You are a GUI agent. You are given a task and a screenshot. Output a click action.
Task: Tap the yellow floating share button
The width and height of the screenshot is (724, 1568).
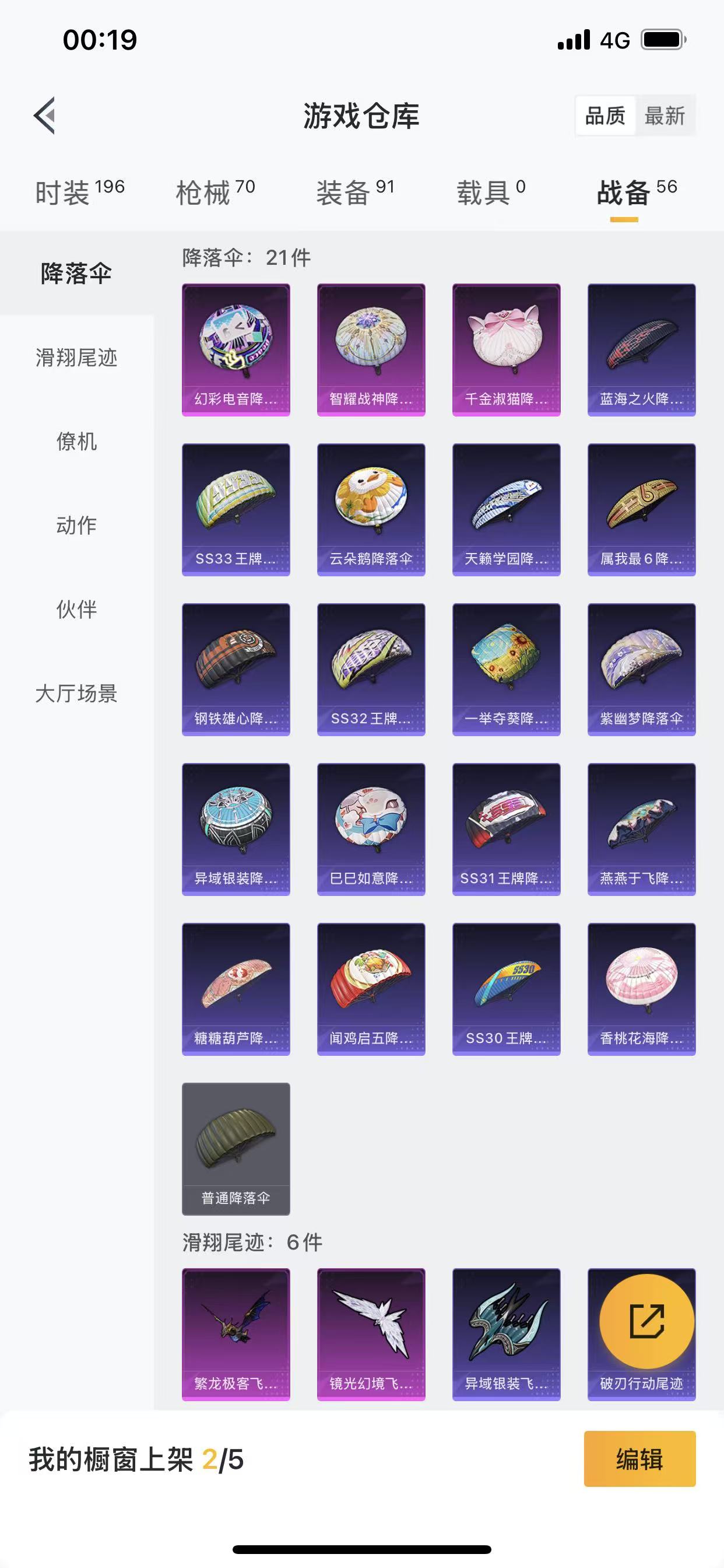(646, 1321)
